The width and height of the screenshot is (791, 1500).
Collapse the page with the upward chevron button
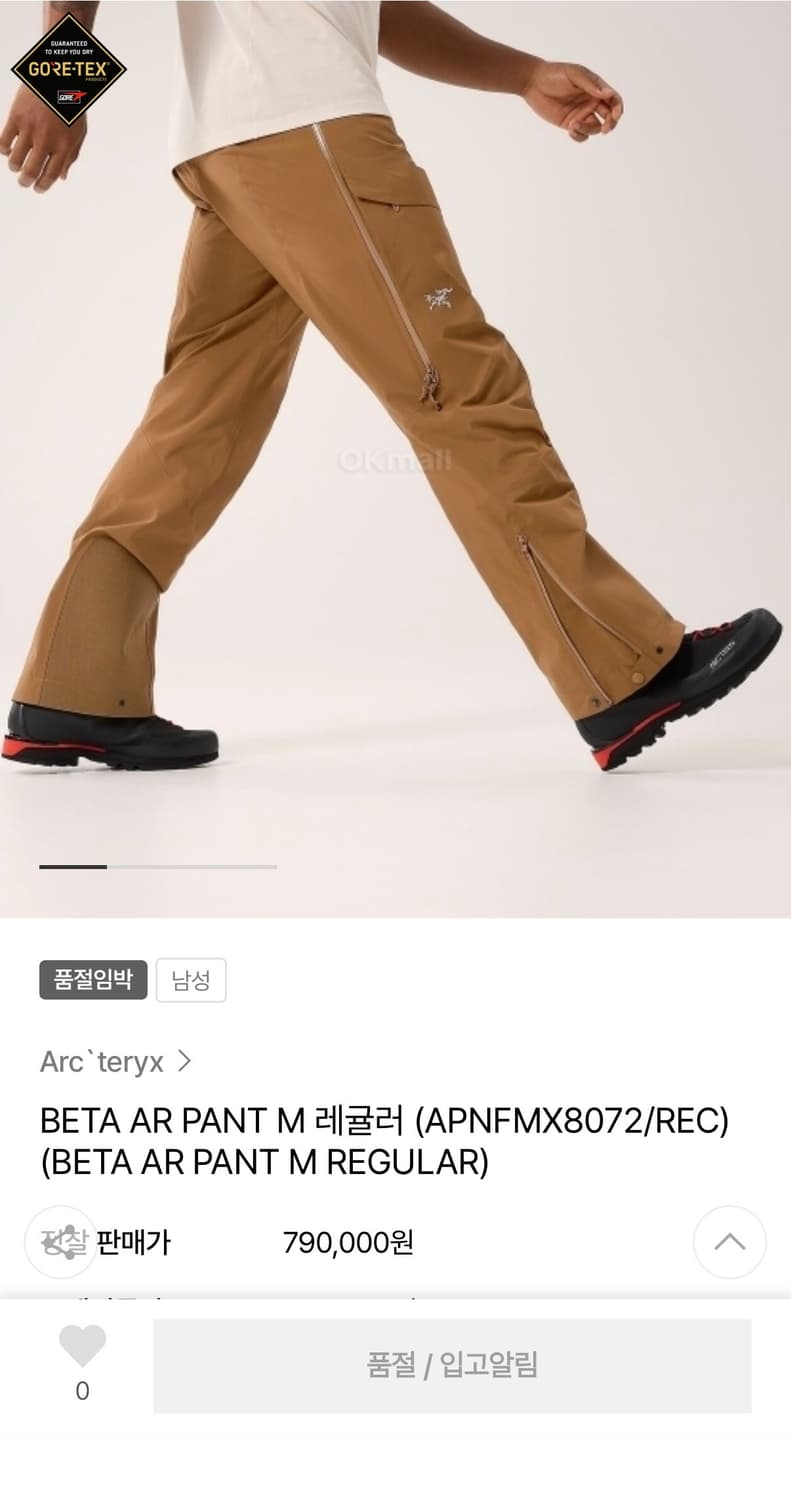(x=729, y=1243)
